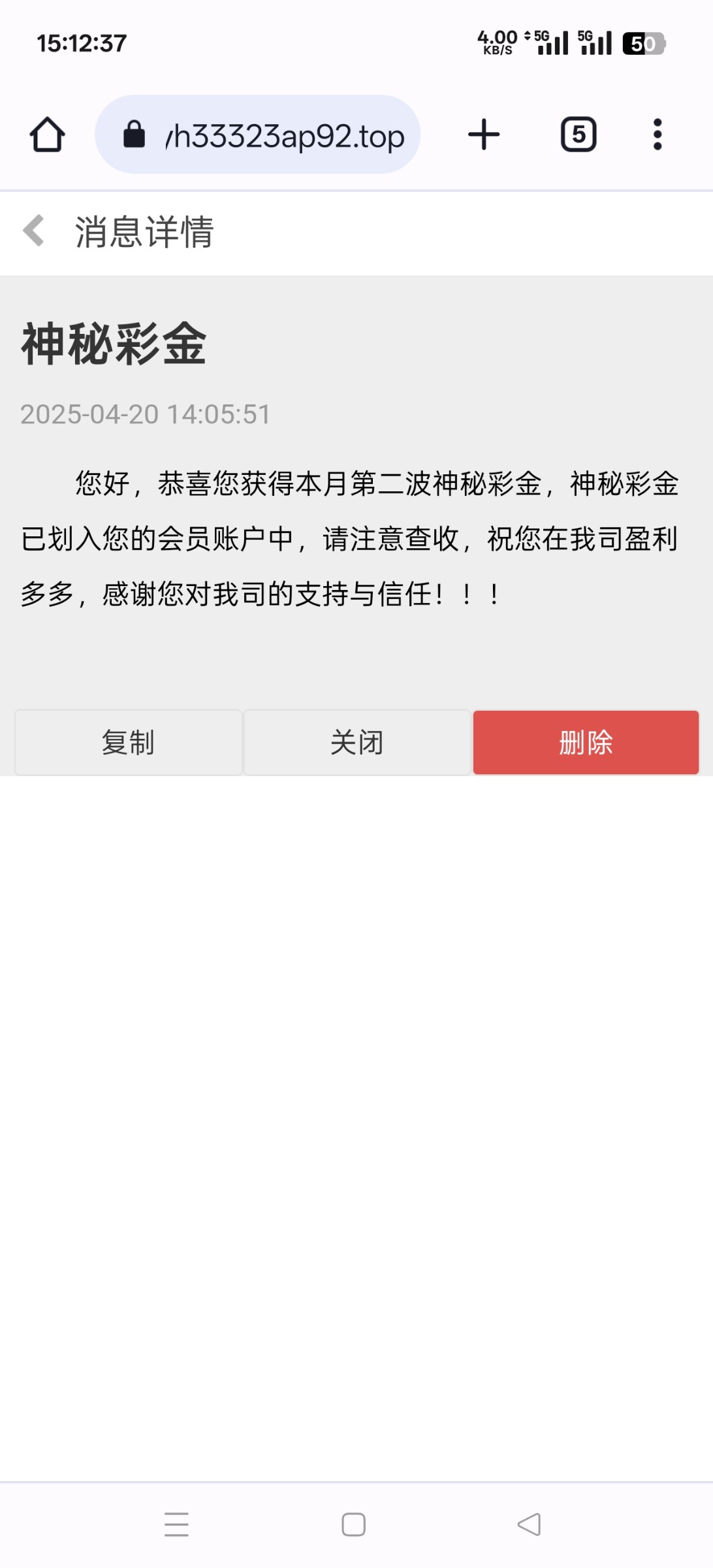The image size is (713, 1568).
Task: Tap the 复制 button
Action: coord(129,742)
